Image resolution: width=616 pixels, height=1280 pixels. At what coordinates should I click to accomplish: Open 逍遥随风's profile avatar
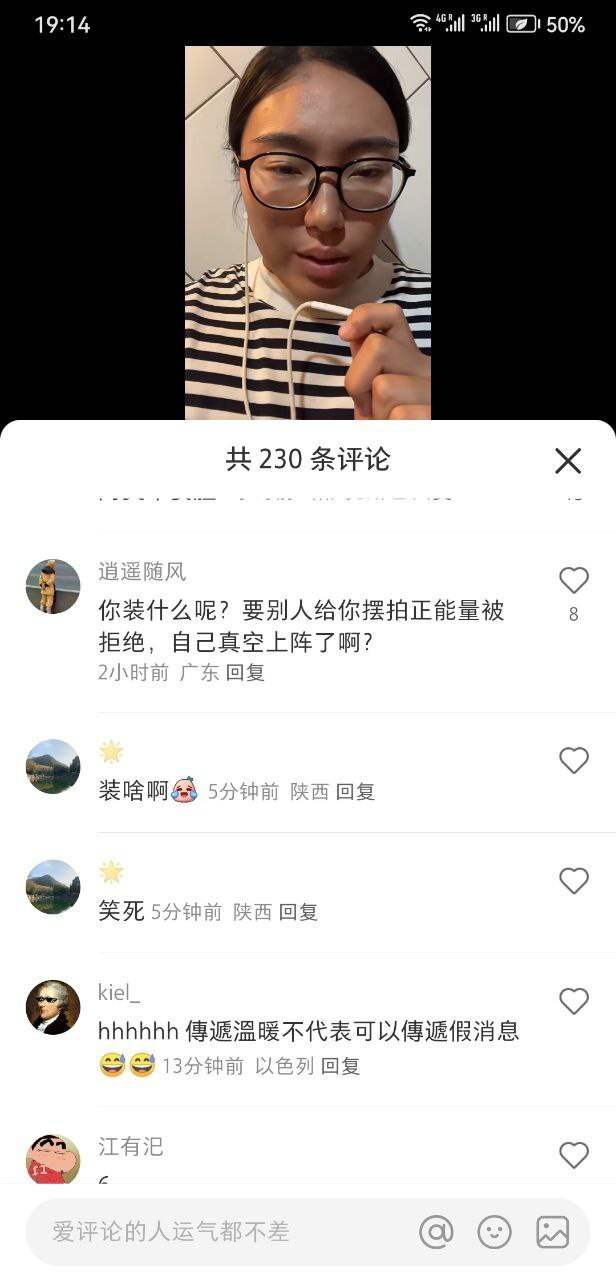tap(53, 586)
